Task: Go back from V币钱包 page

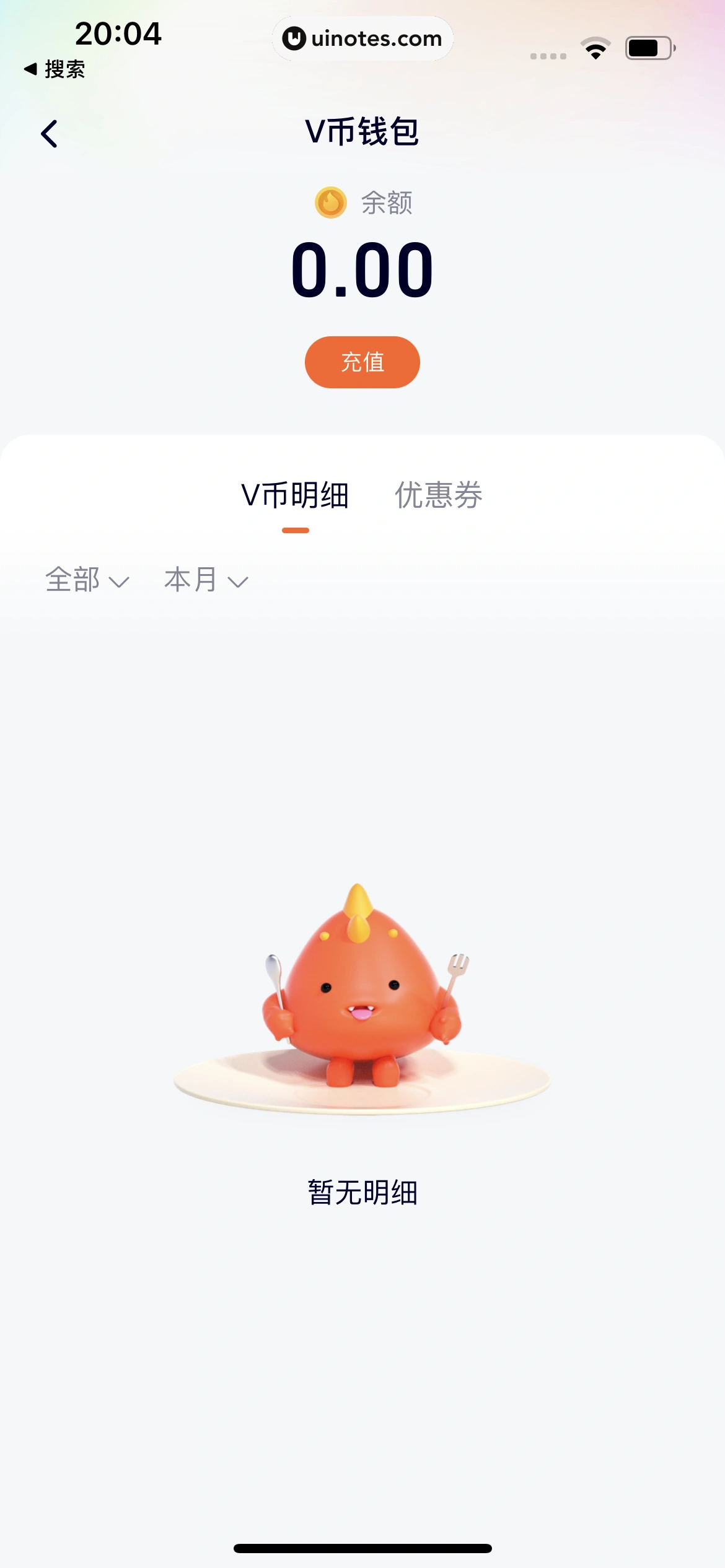Action: pos(50,134)
